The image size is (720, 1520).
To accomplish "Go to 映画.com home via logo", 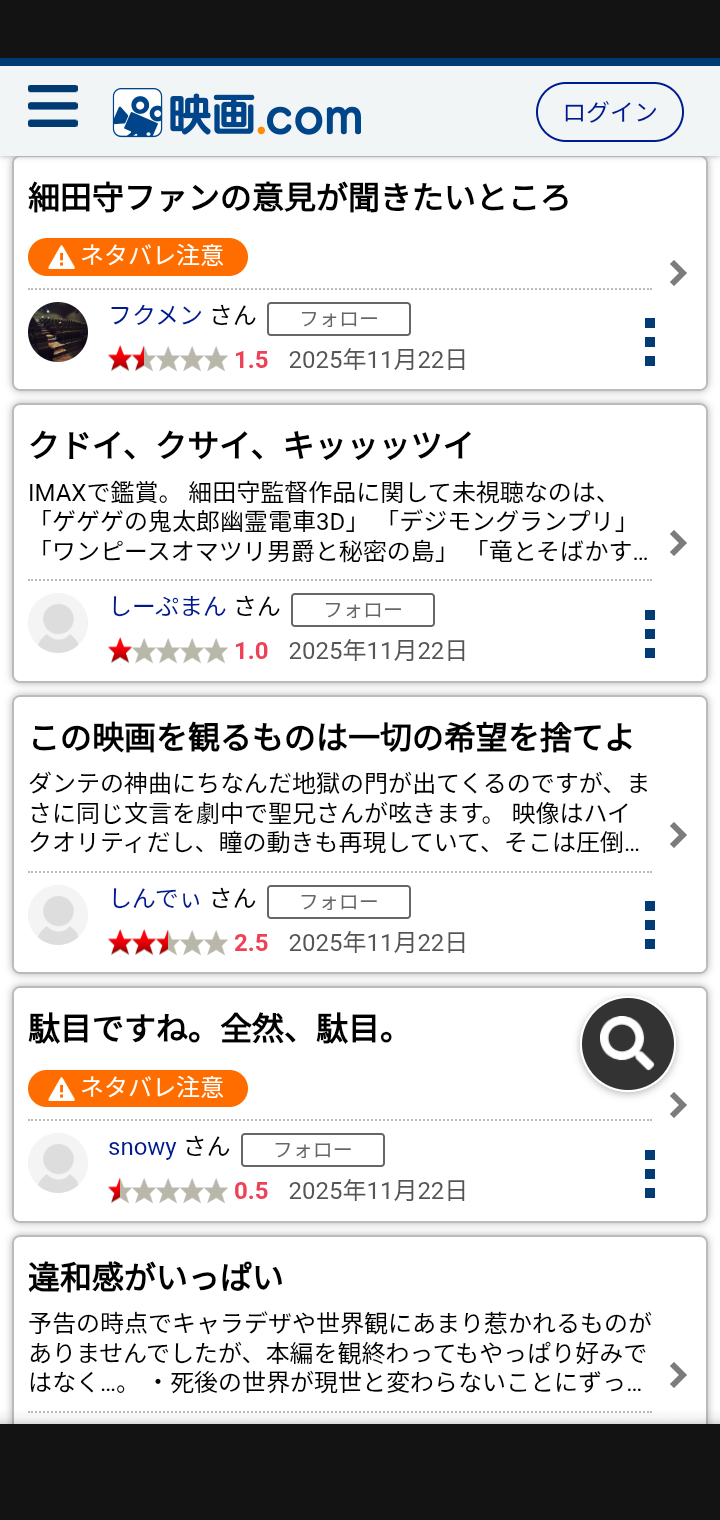I will click(237, 115).
